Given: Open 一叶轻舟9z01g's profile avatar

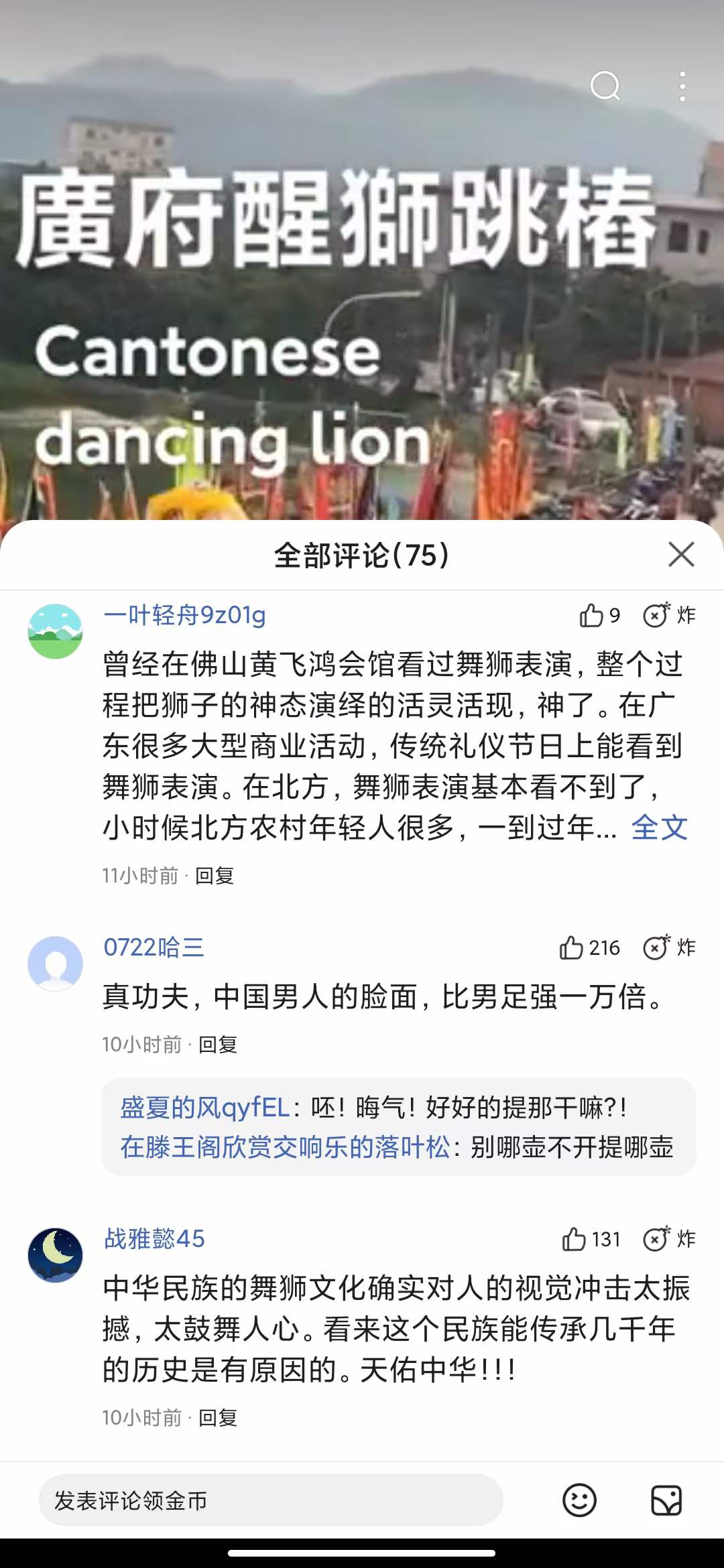Looking at the screenshot, I should (x=55, y=631).
